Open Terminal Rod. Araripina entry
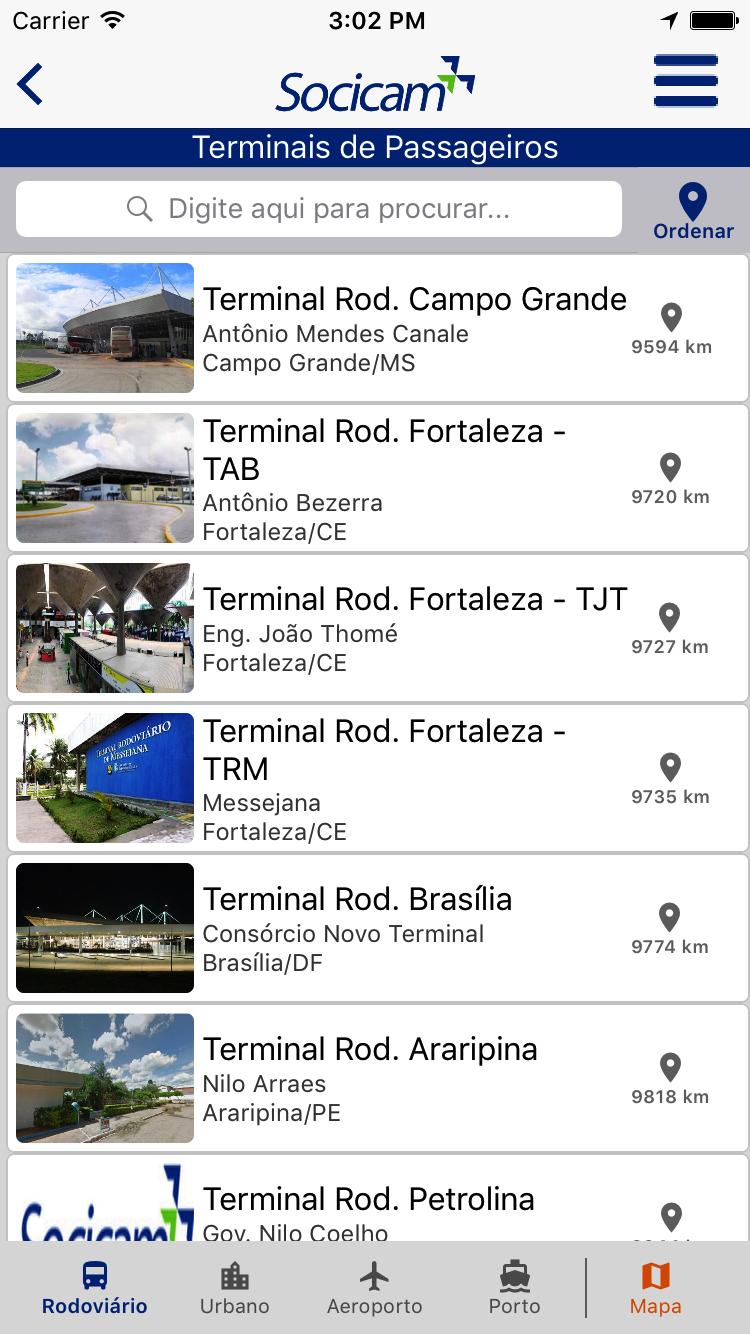Screen dimensions: 750x1334 (378, 1078)
